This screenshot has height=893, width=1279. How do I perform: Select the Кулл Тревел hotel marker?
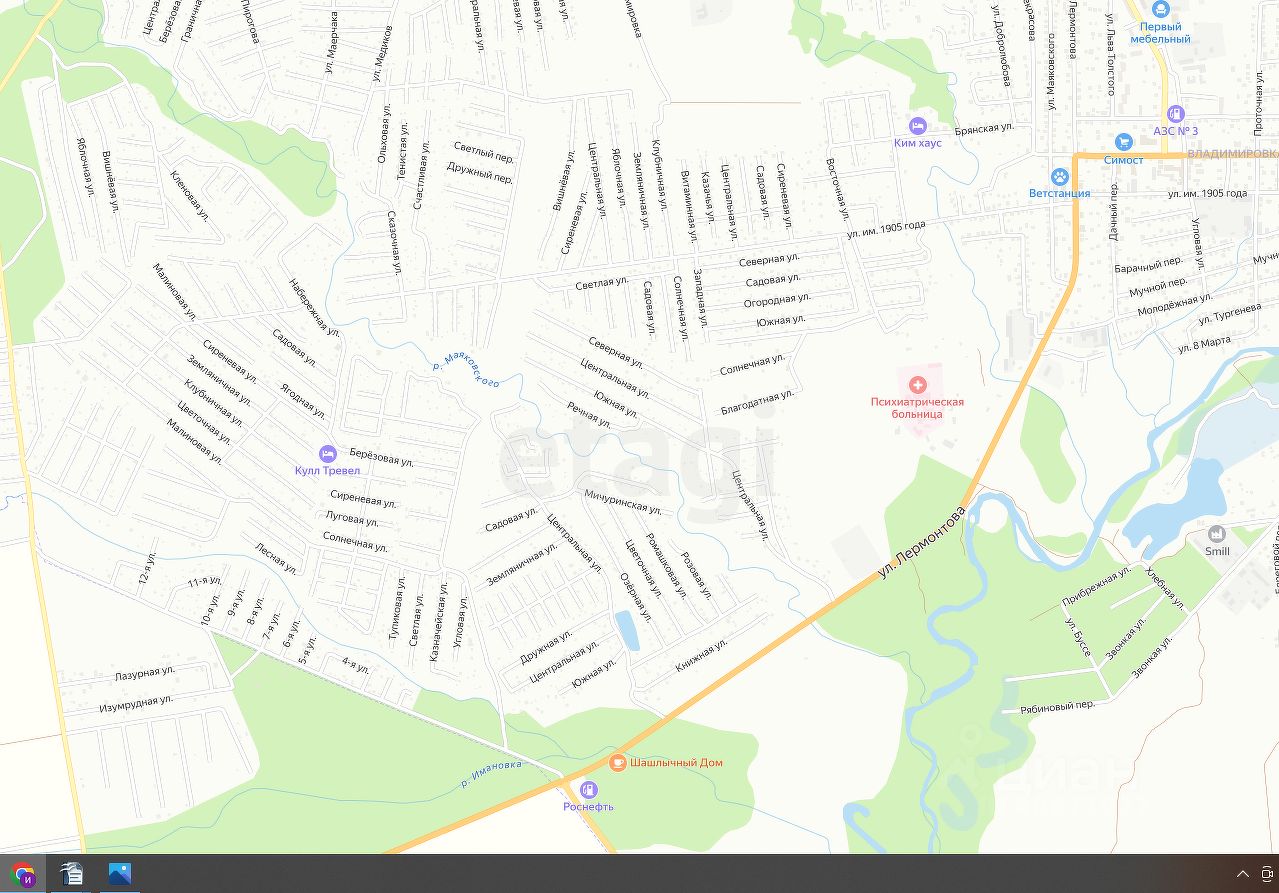coord(327,454)
